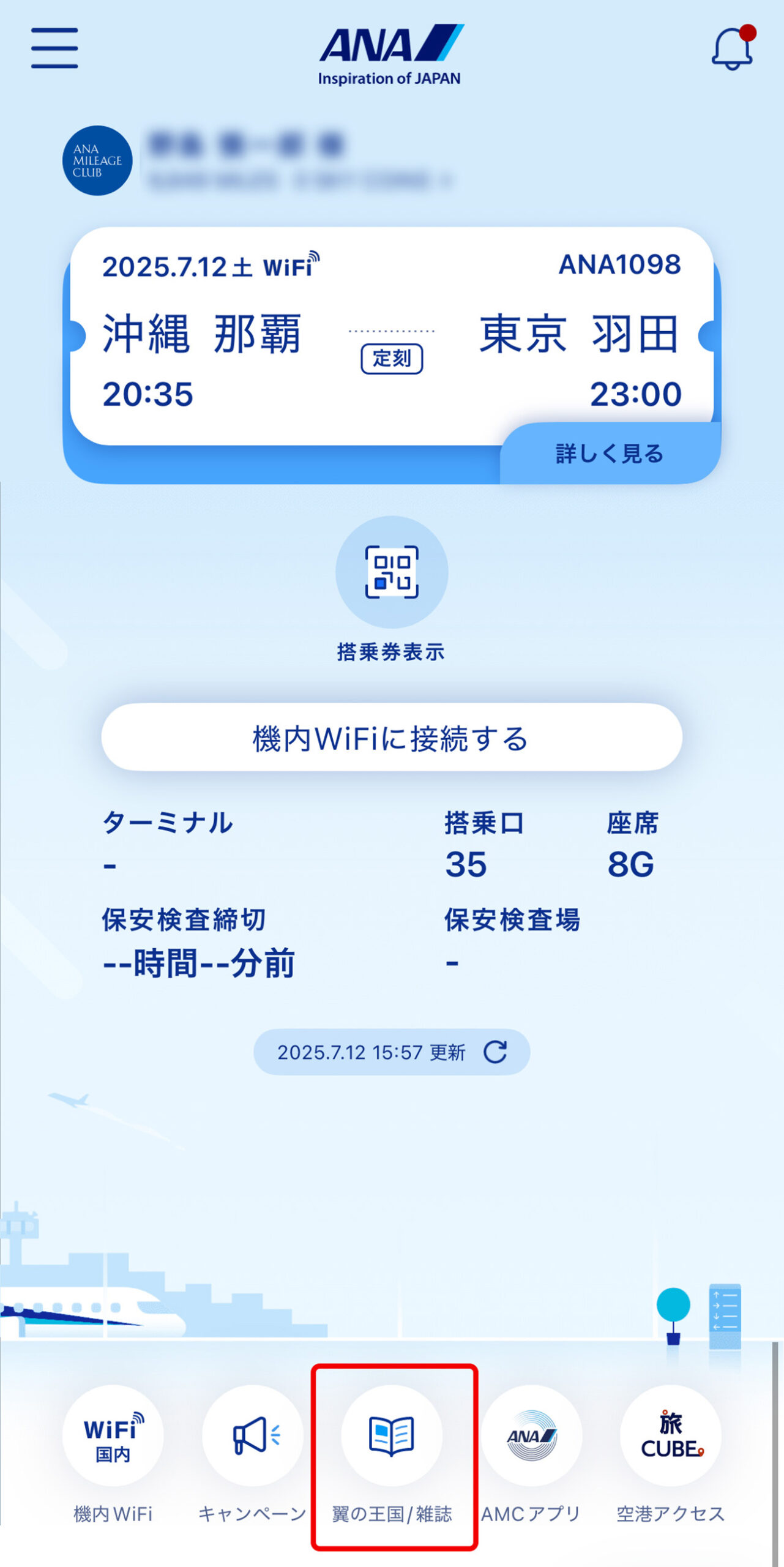Refresh the flight info update time
The image size is (784, 1567).
[495, 1052]
